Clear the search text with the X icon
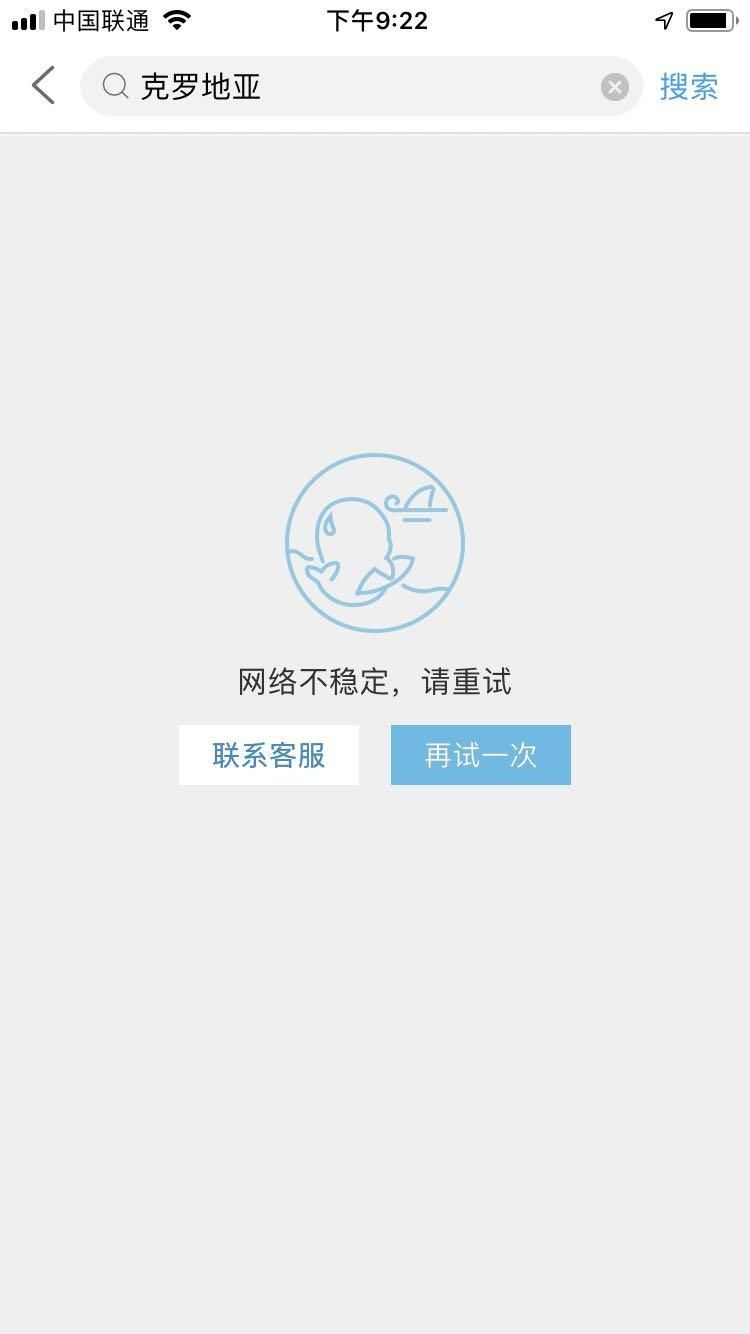Screen dimensions: 750x1334 pos(614,87)
